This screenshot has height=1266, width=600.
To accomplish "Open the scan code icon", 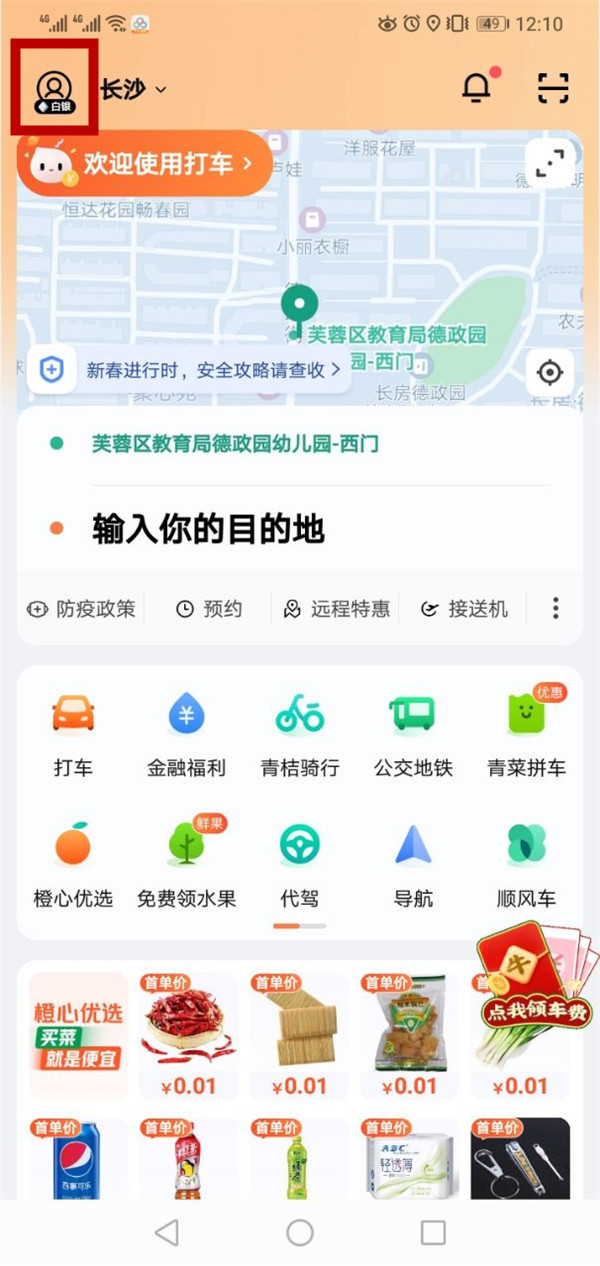I will click(553, 88).
